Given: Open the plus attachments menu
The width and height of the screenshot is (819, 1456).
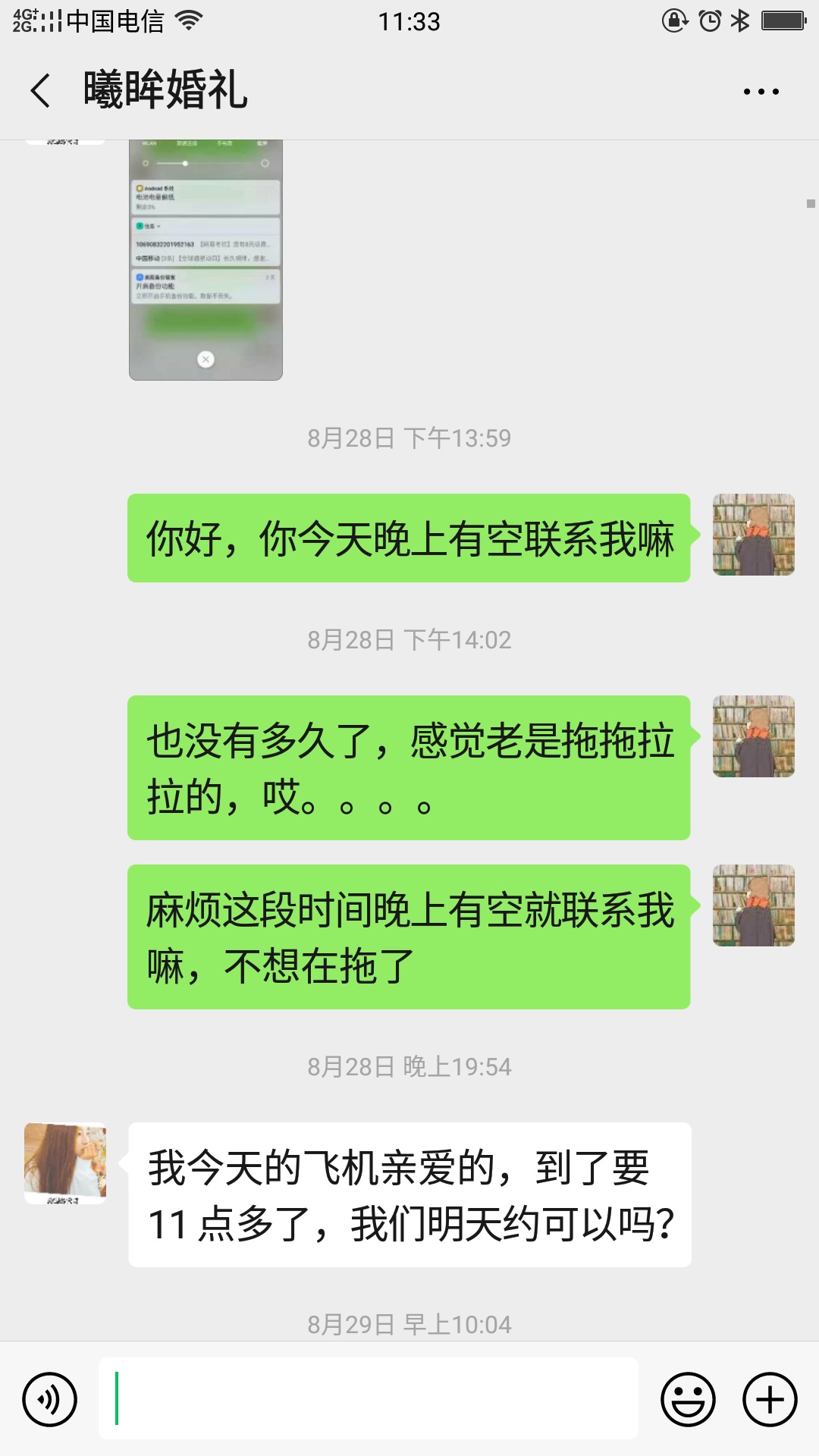Looking at the screenshot, I should tap(770, 1399).
